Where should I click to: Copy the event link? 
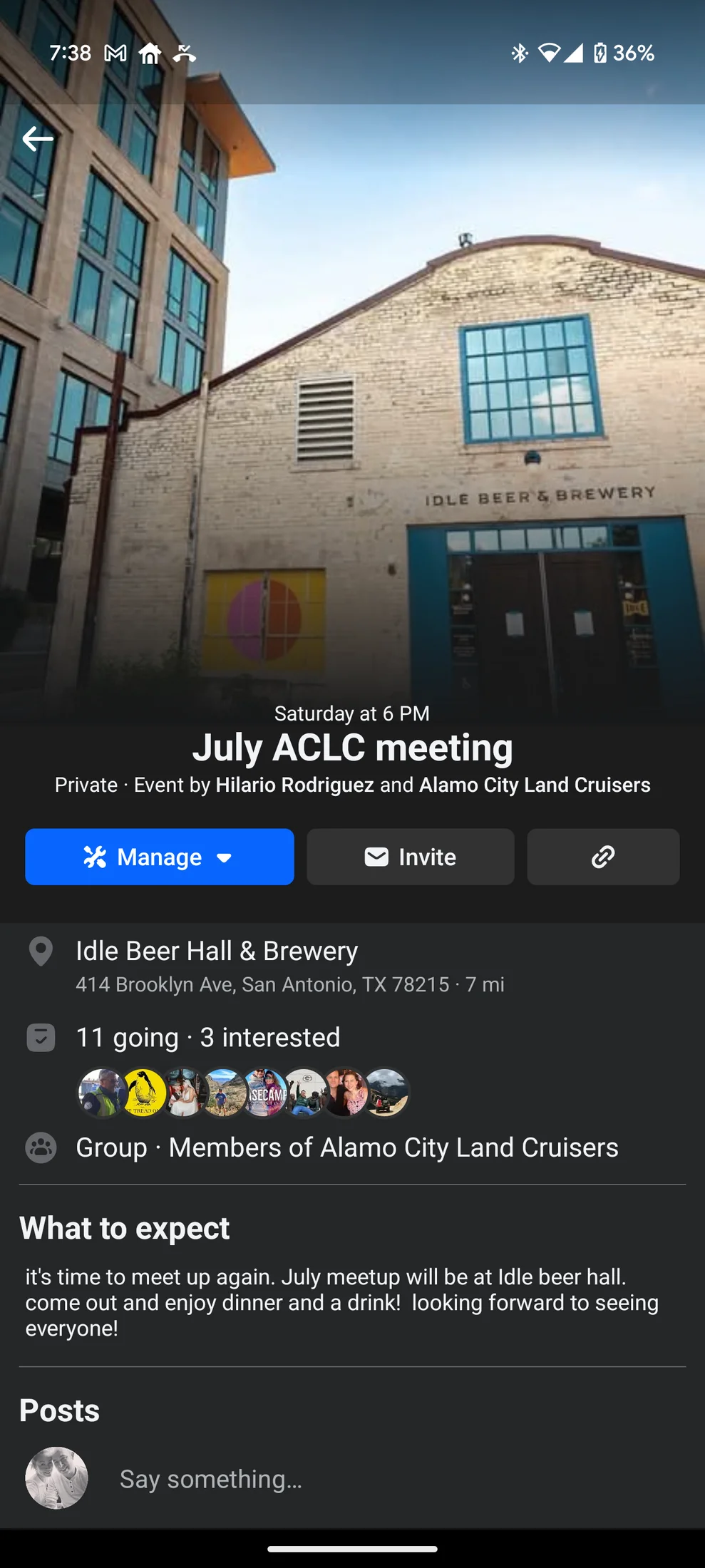[x=602, y=857]
